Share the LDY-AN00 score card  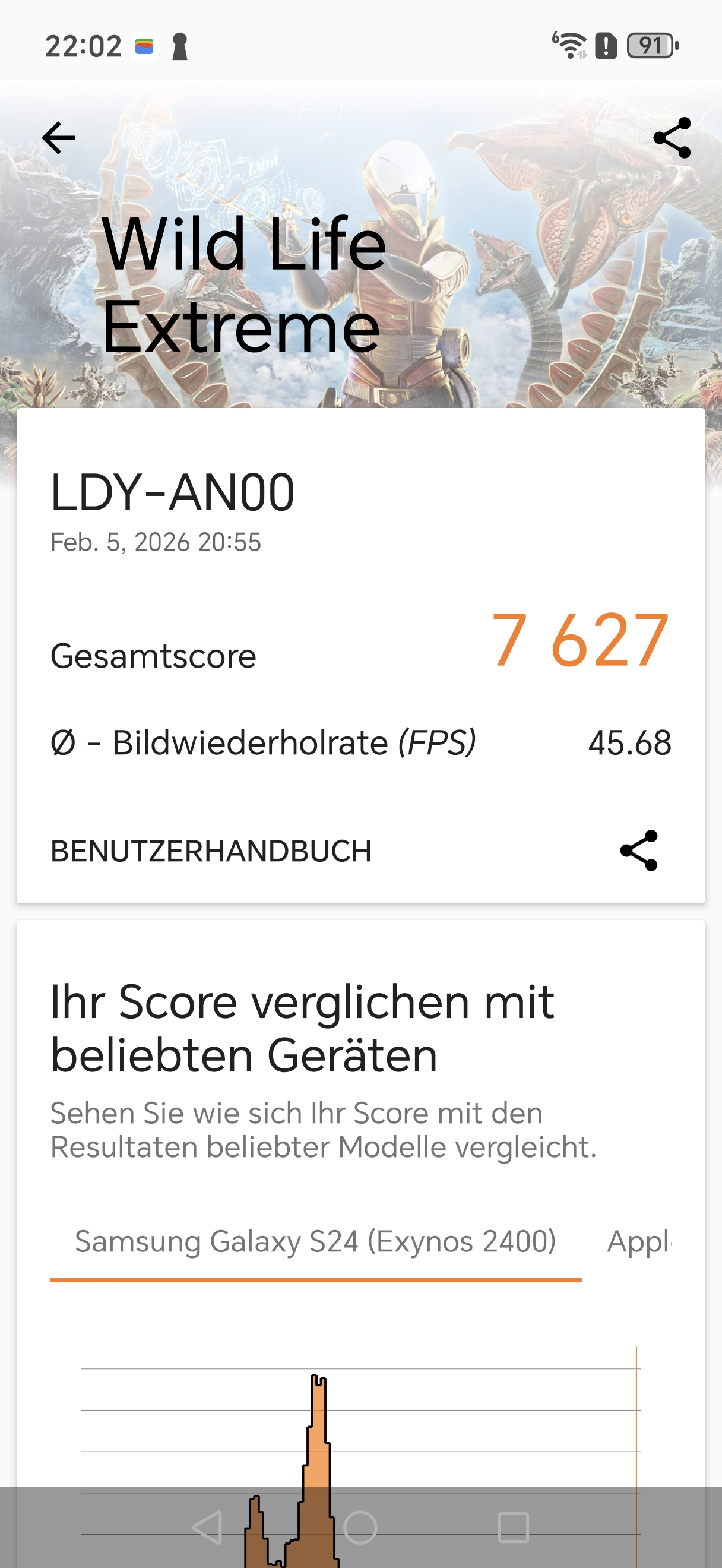[x=639, y=851]
